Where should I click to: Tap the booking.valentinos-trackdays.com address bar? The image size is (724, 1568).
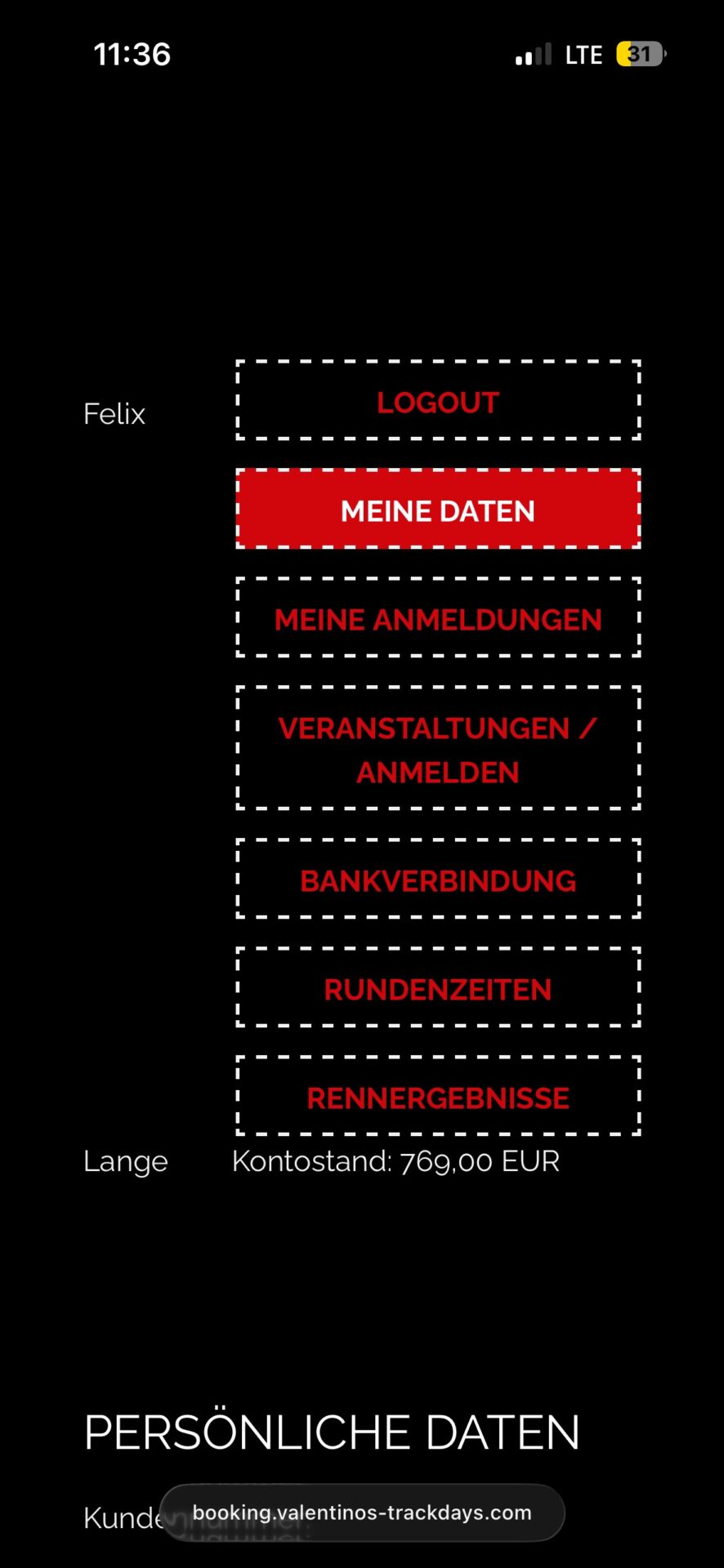click(x=362, y=1512)
